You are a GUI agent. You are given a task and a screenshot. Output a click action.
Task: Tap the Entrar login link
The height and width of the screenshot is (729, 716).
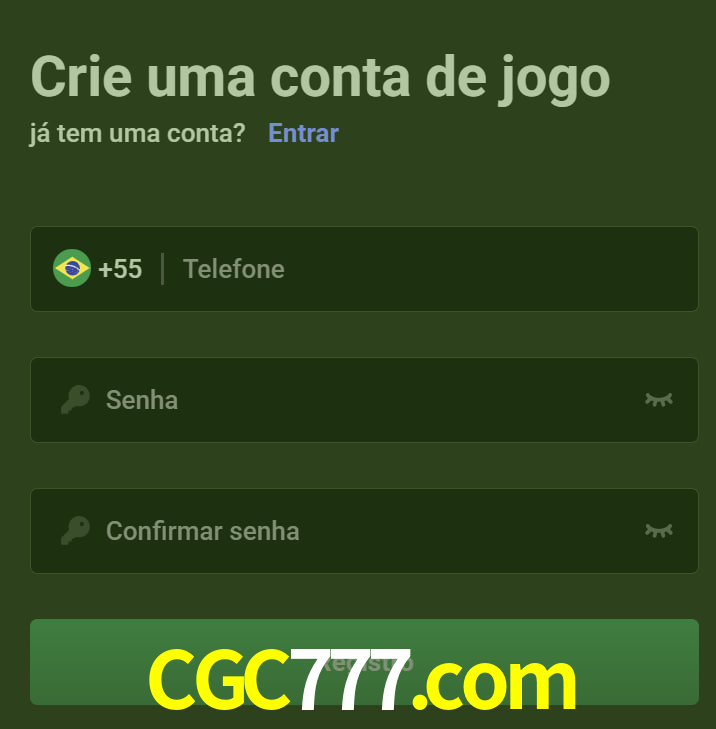tap(303, 133)
